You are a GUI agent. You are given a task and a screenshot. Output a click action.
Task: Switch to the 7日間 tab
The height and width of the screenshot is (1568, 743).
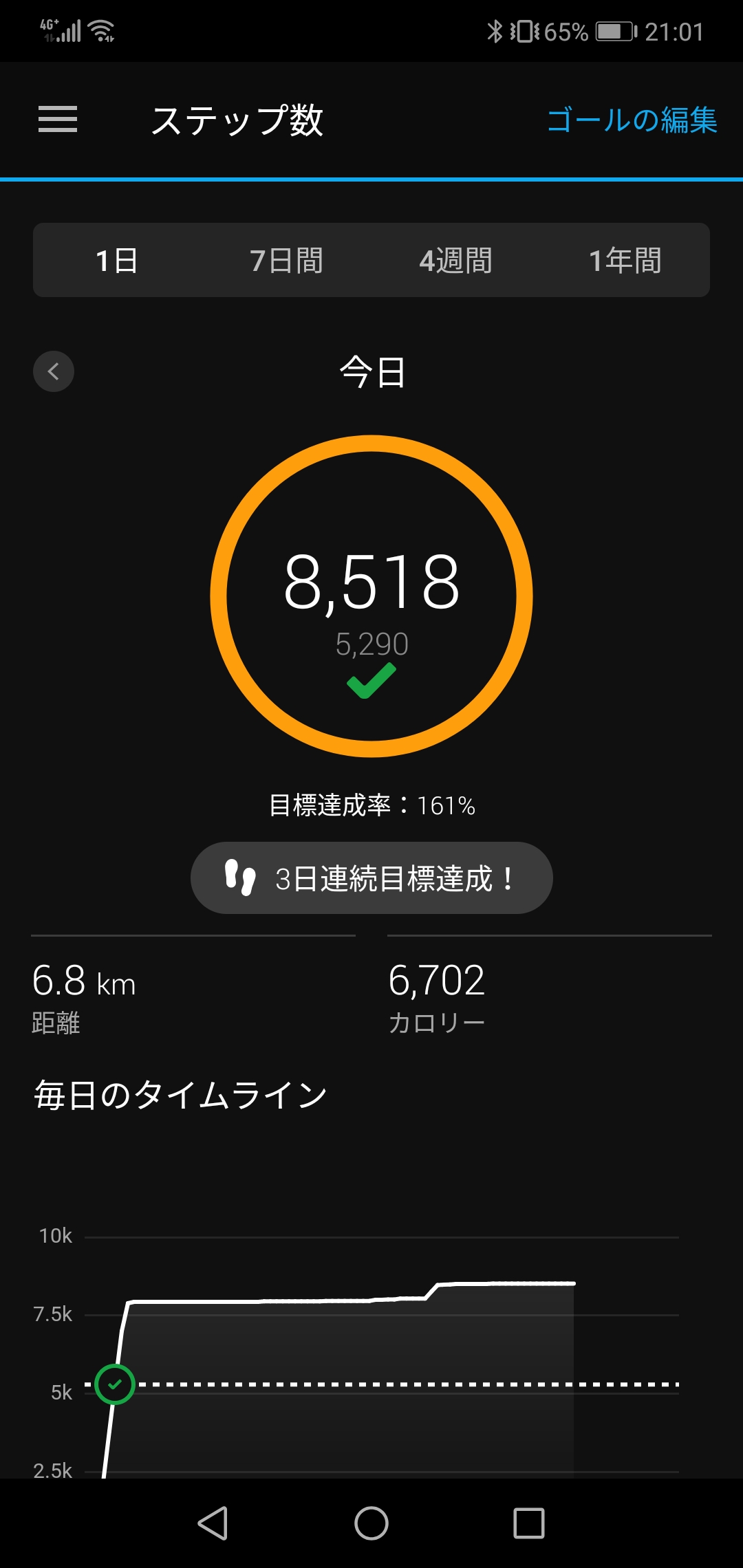click(286, 261)
